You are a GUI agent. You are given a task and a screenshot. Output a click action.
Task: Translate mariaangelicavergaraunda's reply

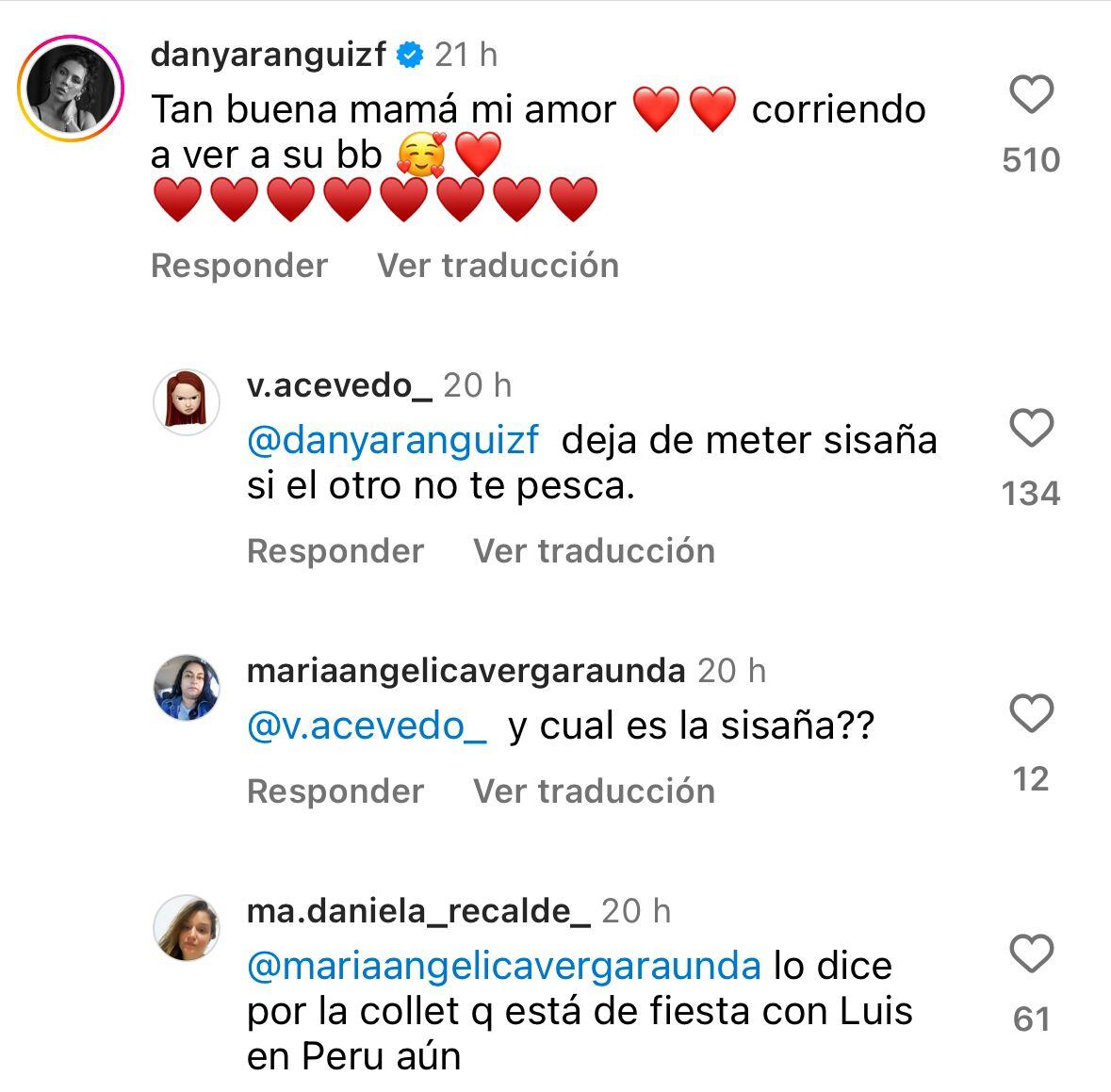594,791
